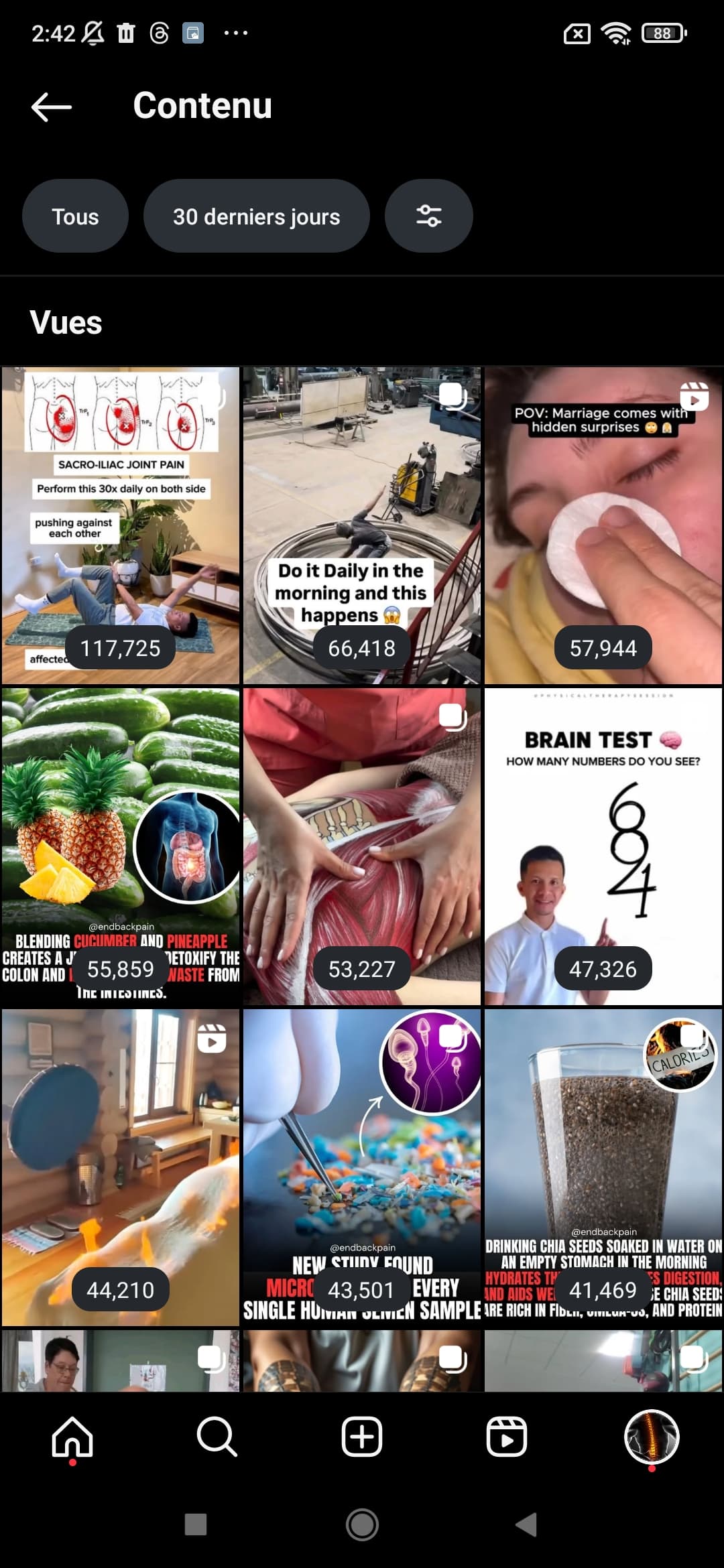This screenshot has width=724, height=1568.
Task: Open the post with 53,227 views
Action: coord(362,846)
